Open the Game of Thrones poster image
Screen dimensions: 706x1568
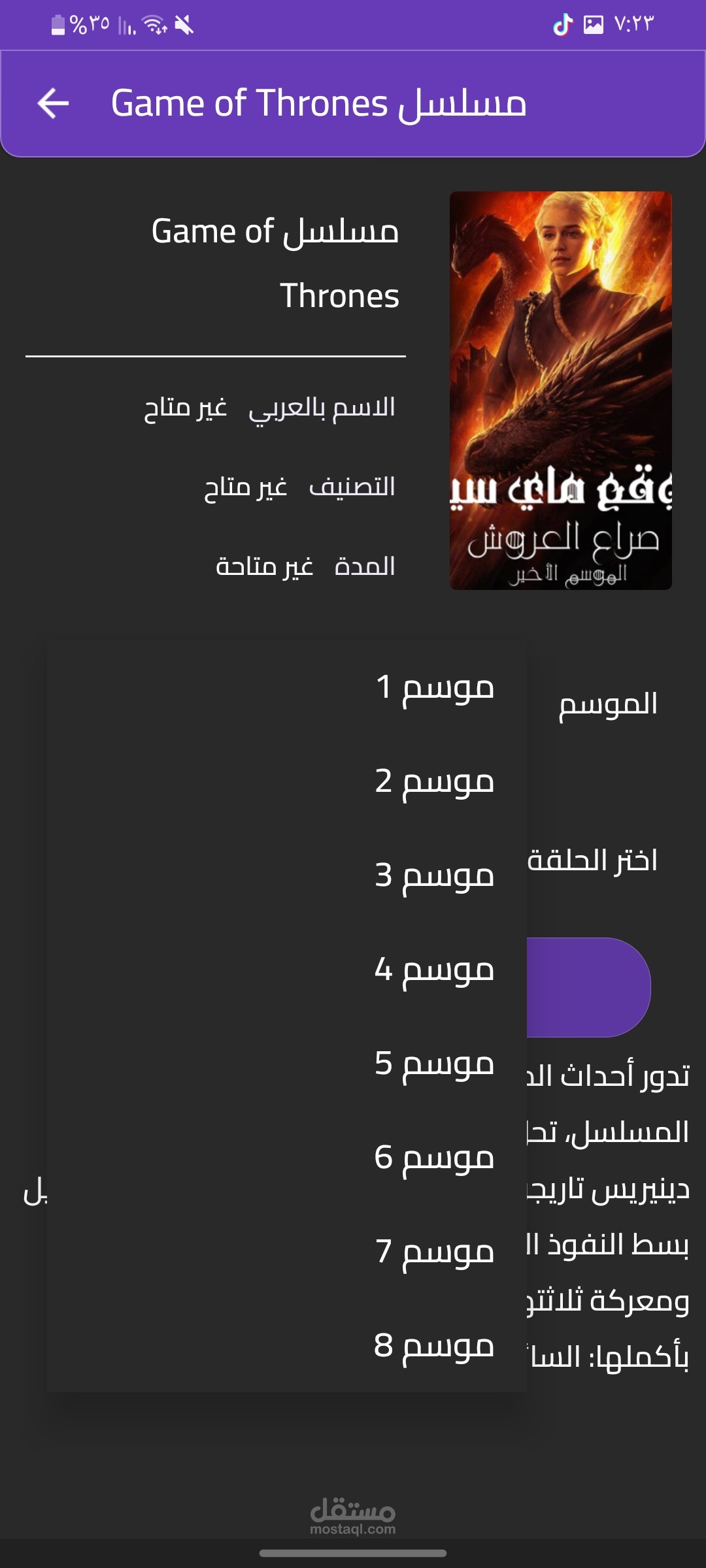point(560,390)
